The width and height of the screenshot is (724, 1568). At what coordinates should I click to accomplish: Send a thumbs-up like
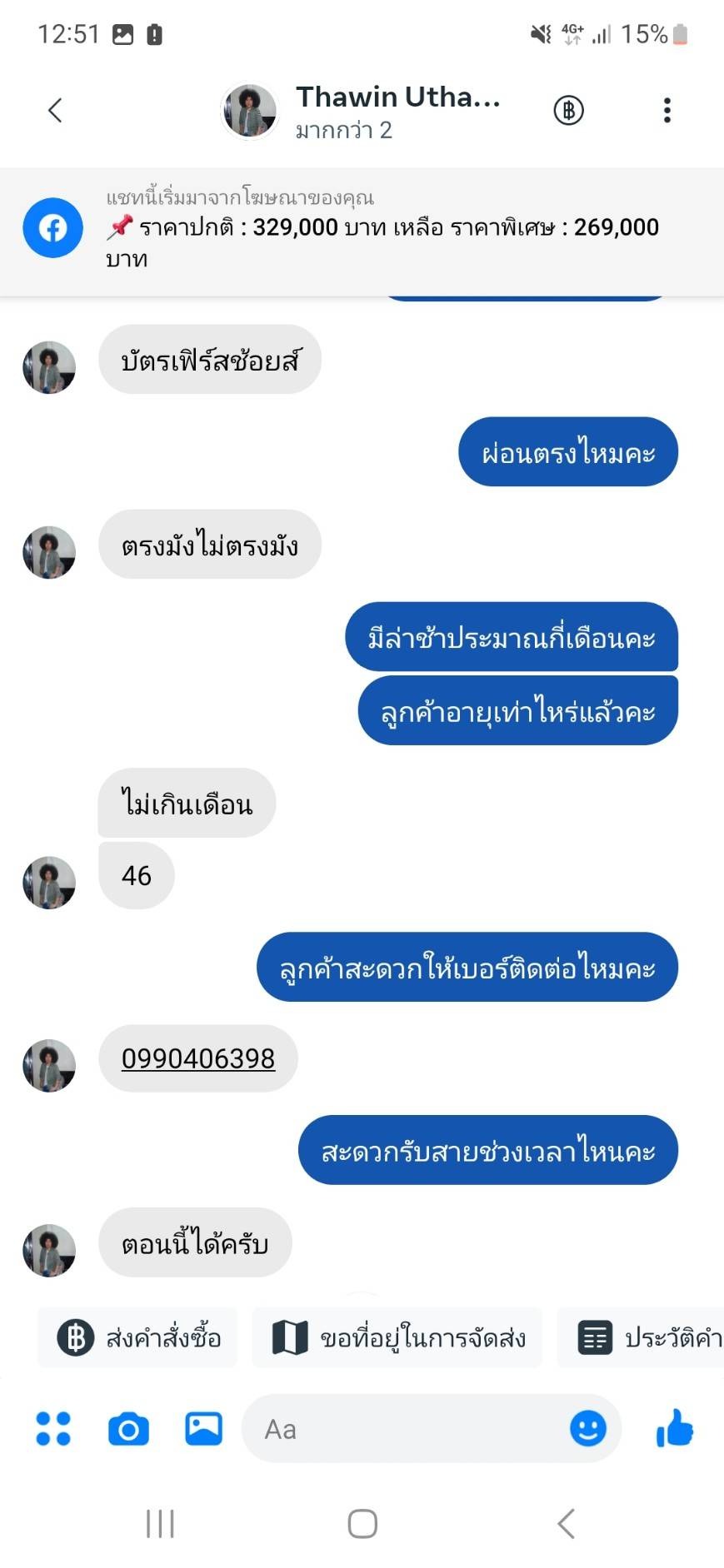(675, 1428)
